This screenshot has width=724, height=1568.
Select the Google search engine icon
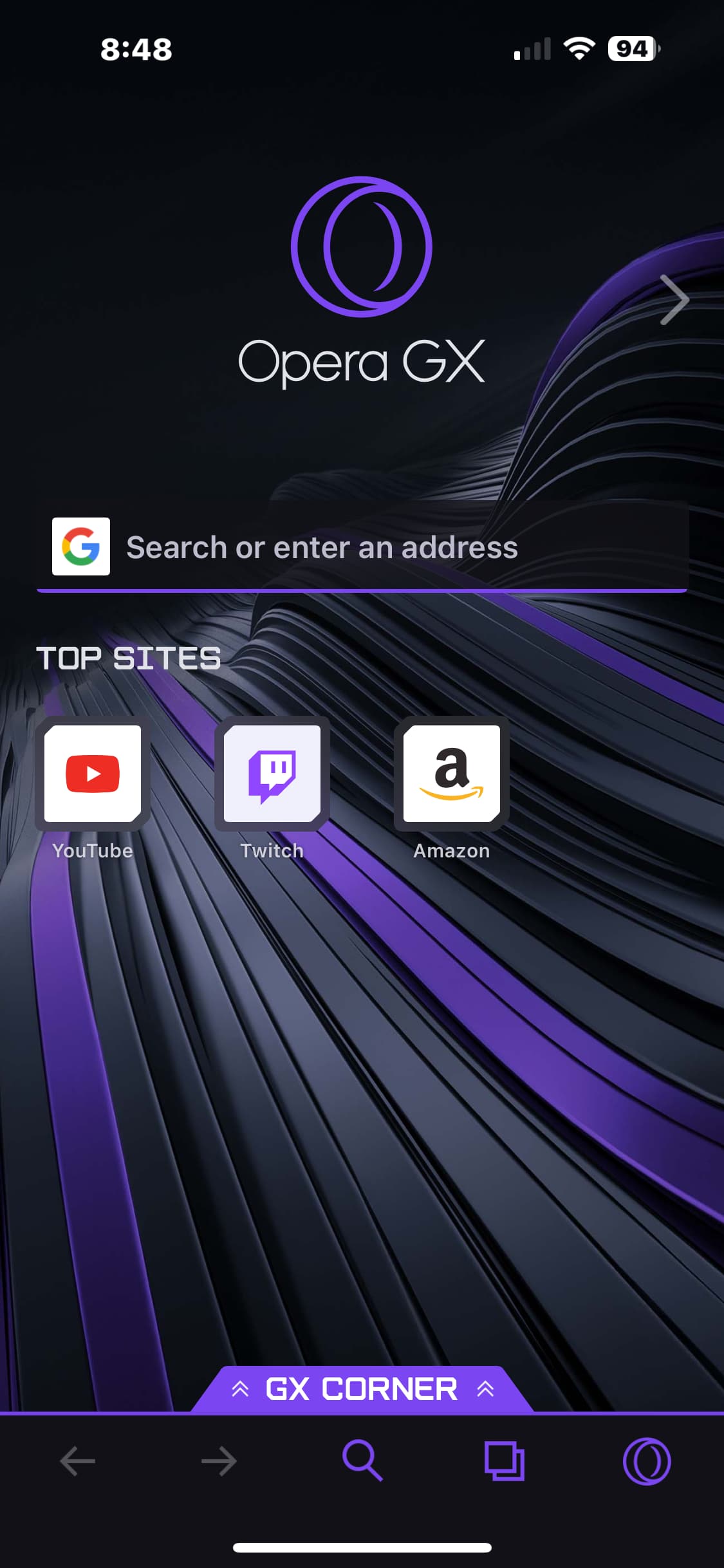[81, 546]
